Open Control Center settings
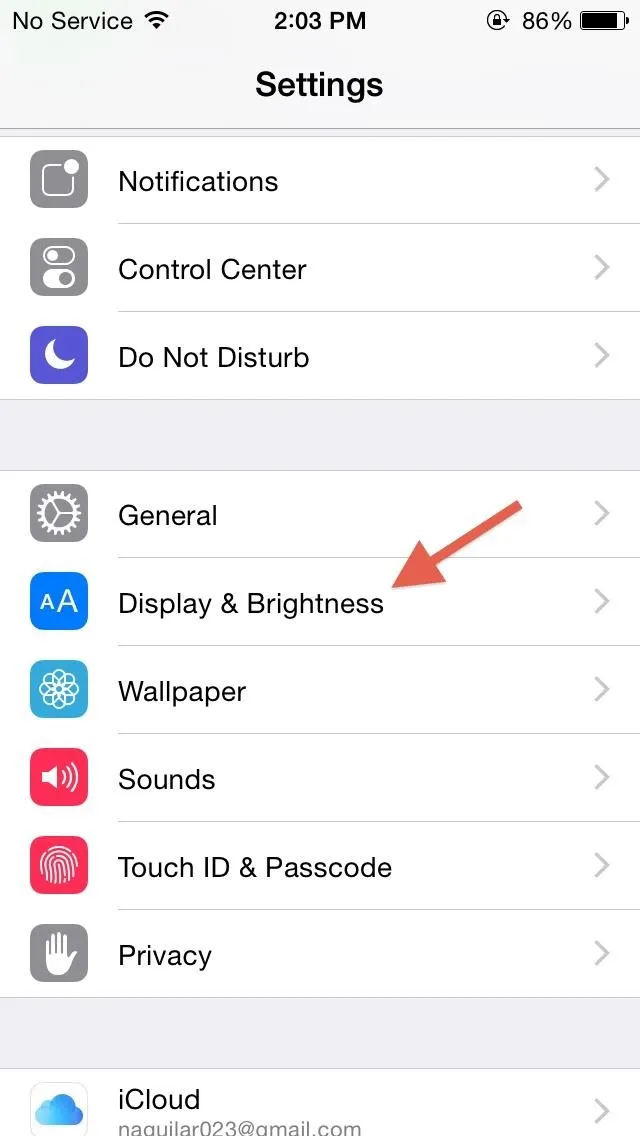Viewport: 640px width, 1136px height. tap(320, 268)
